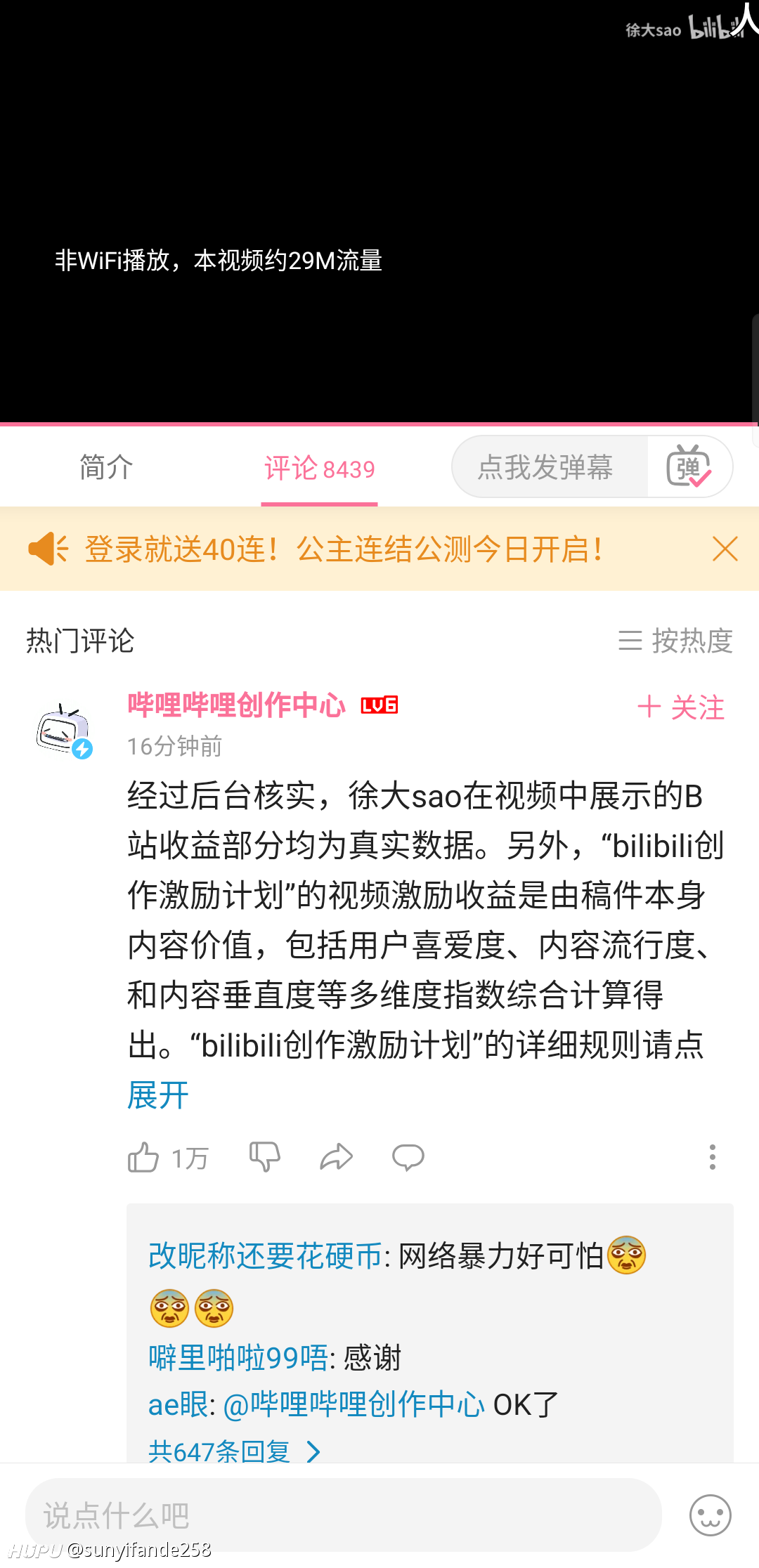Switch to the 简介 tab
Screen dimensions: 759x1568
point(106,467)
